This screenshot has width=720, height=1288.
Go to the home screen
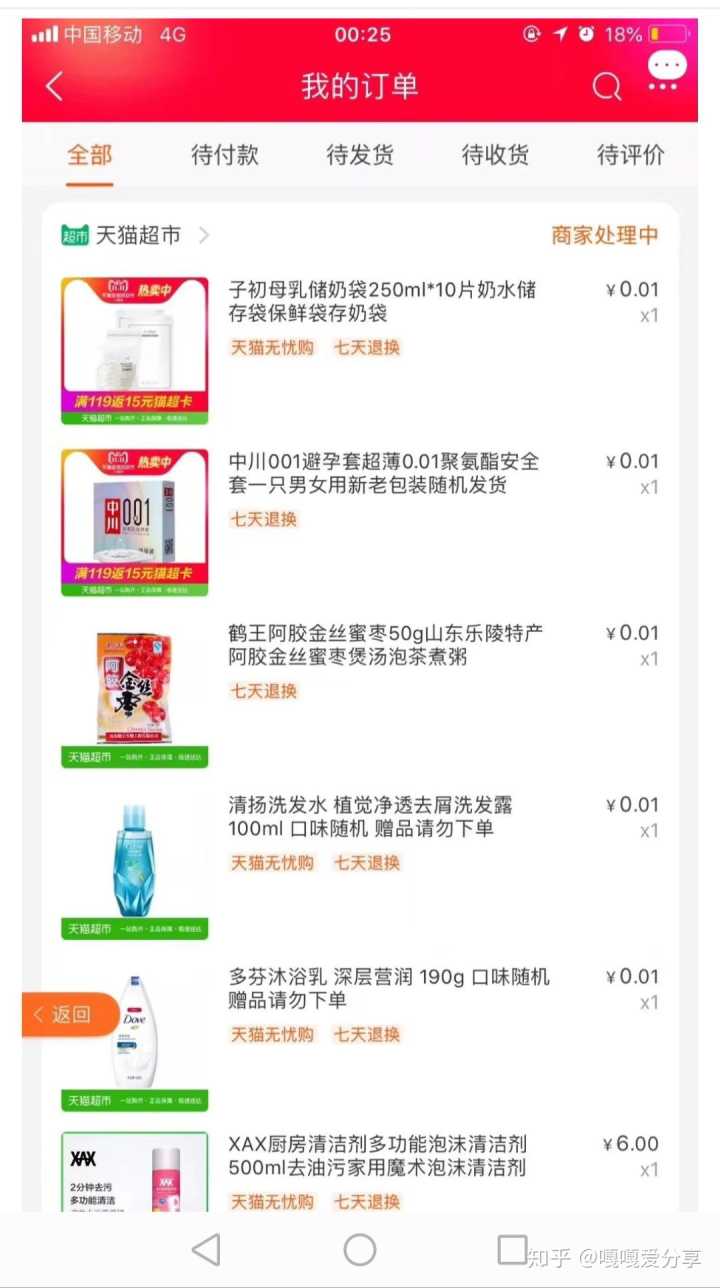coord(360,1249)
